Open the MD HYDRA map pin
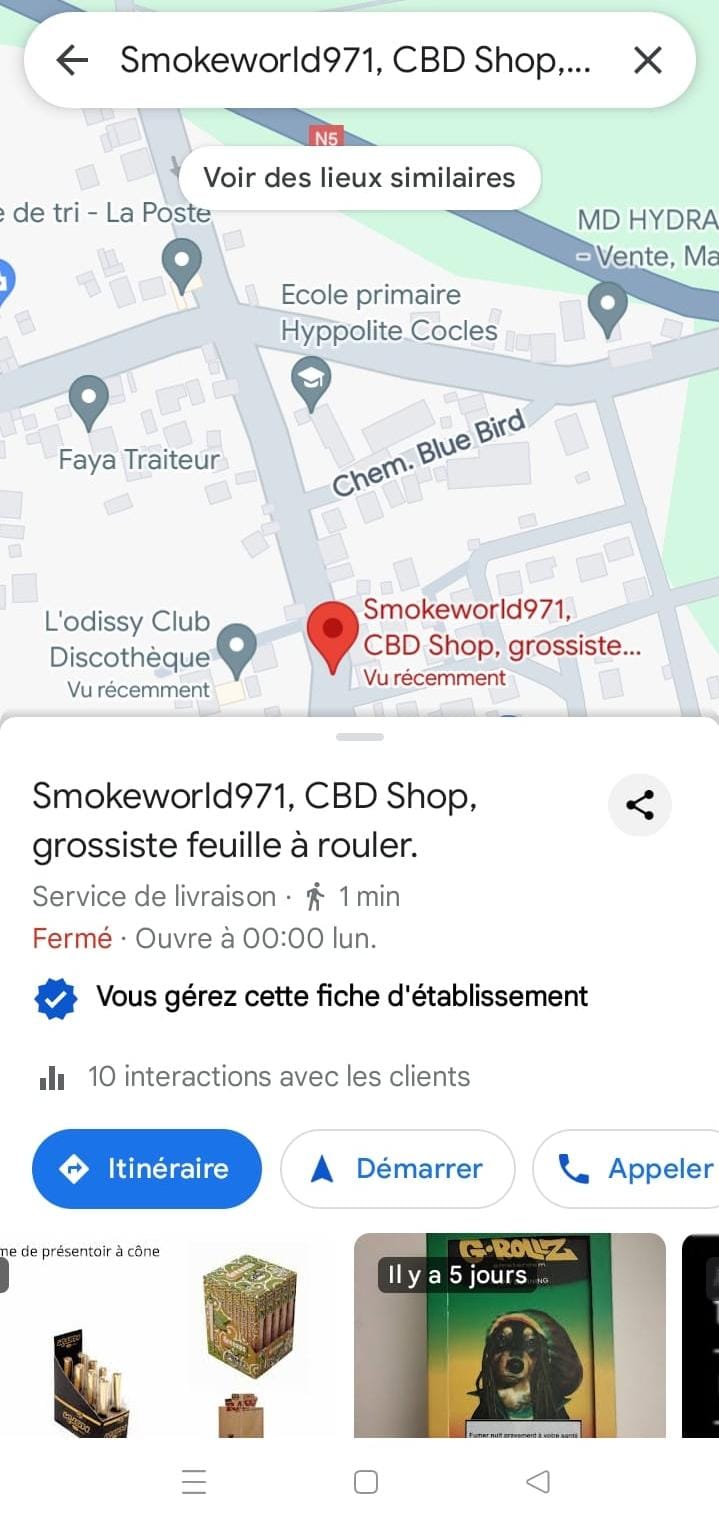This screenshot has height=1526, width=719. point(607,307)
